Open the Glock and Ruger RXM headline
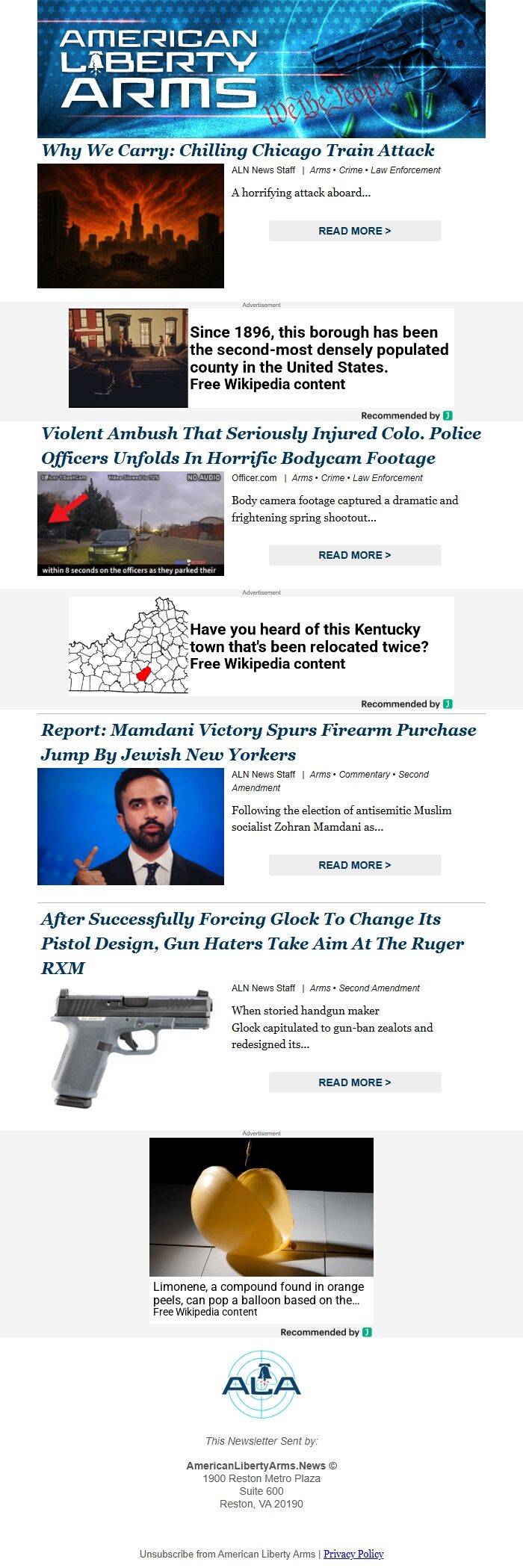The width and height of the screenshot is (523, 1568). click(x=253, y=943)
